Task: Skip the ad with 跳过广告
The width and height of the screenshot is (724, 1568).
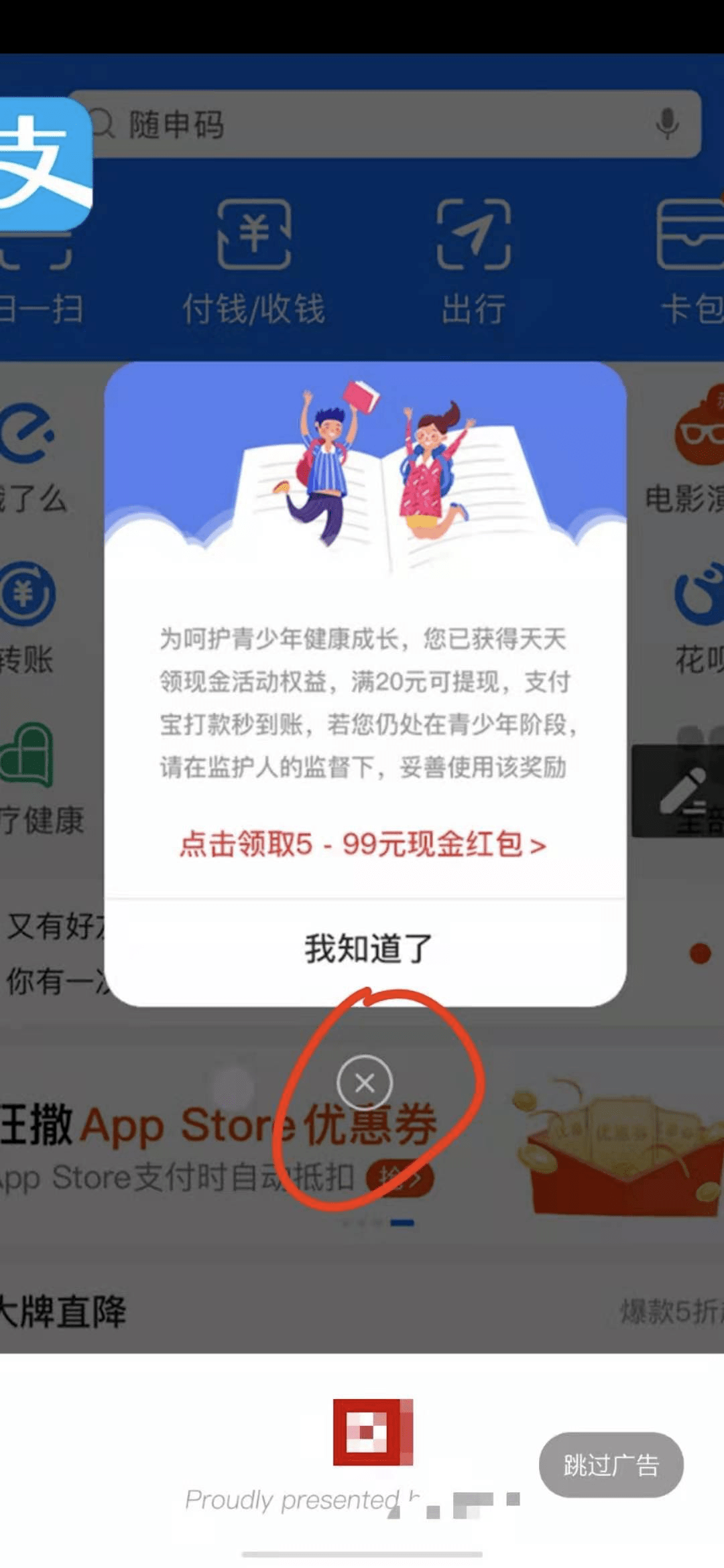Action: pos(611,1465)
